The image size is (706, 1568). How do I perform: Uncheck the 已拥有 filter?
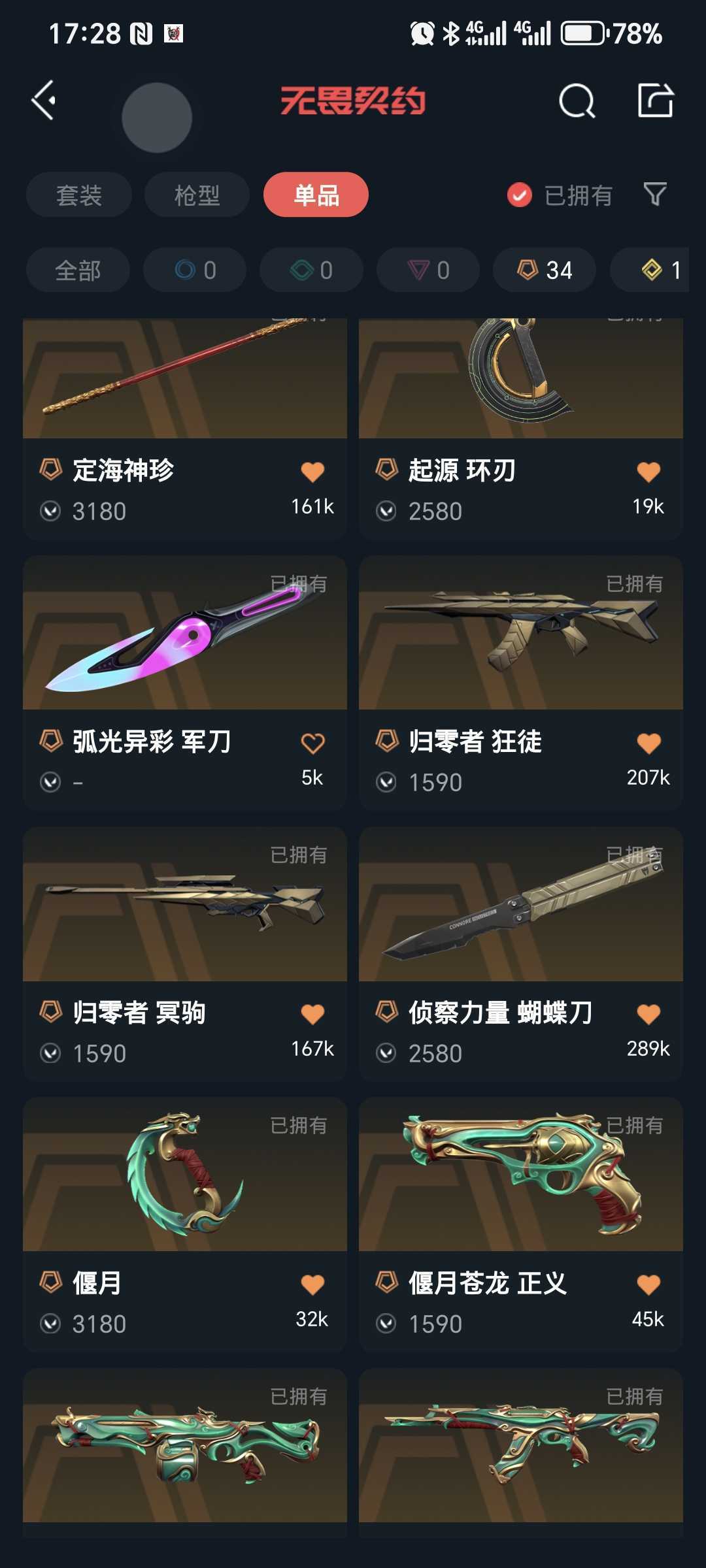click(x=560, y=195)
